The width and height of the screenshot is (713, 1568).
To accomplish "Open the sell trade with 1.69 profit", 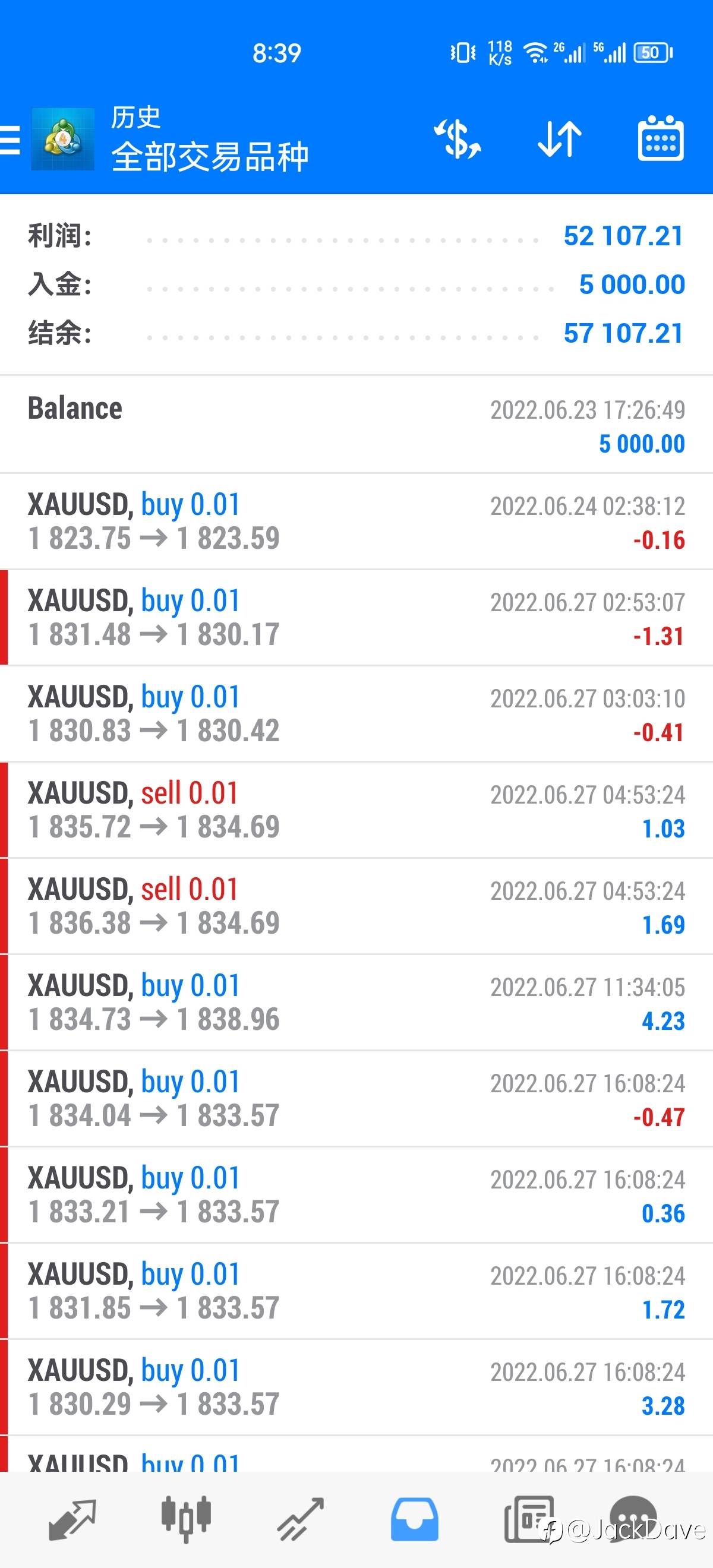I will (356, 906).
